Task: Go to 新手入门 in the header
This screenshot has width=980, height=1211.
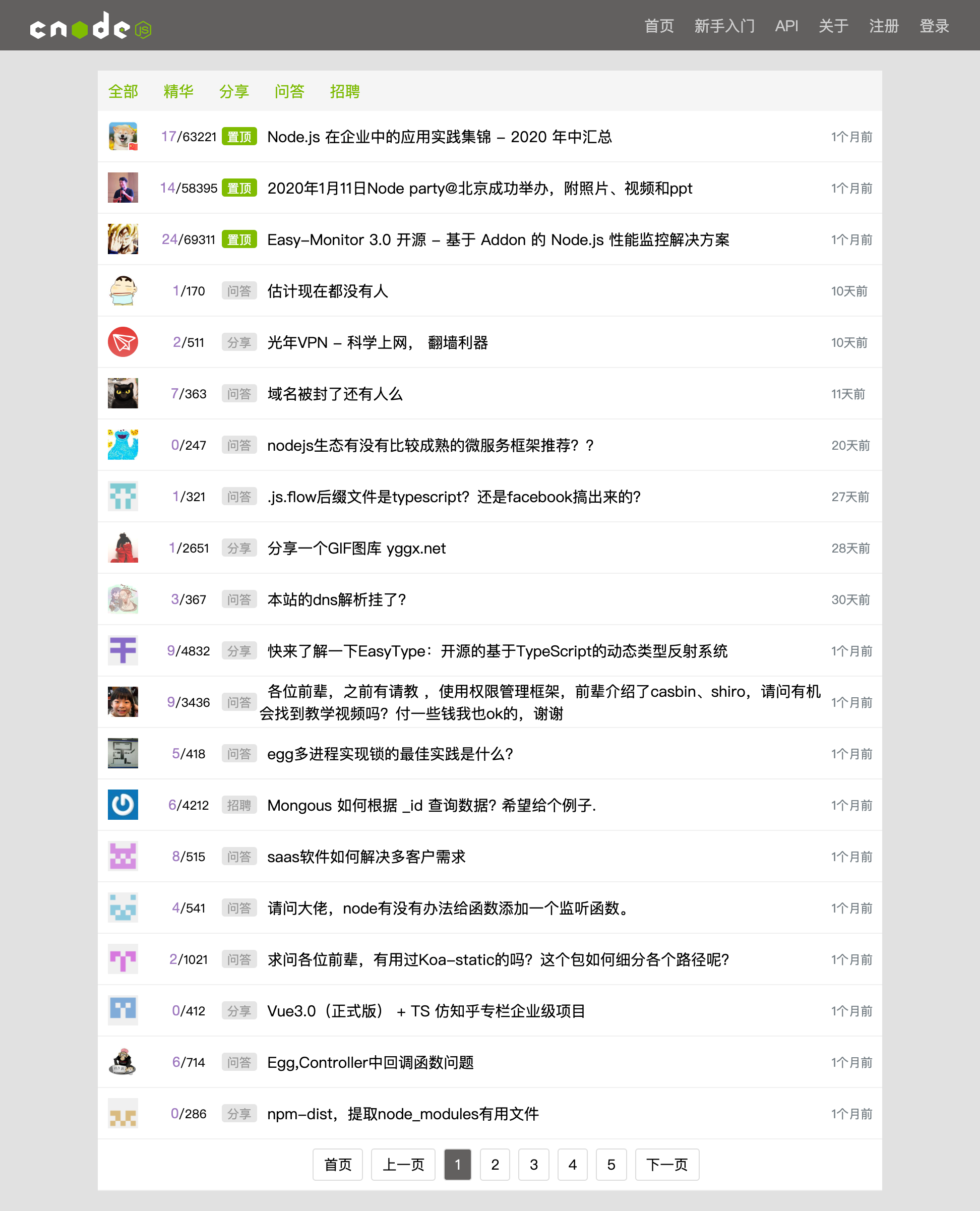Action: pos(724,26)
